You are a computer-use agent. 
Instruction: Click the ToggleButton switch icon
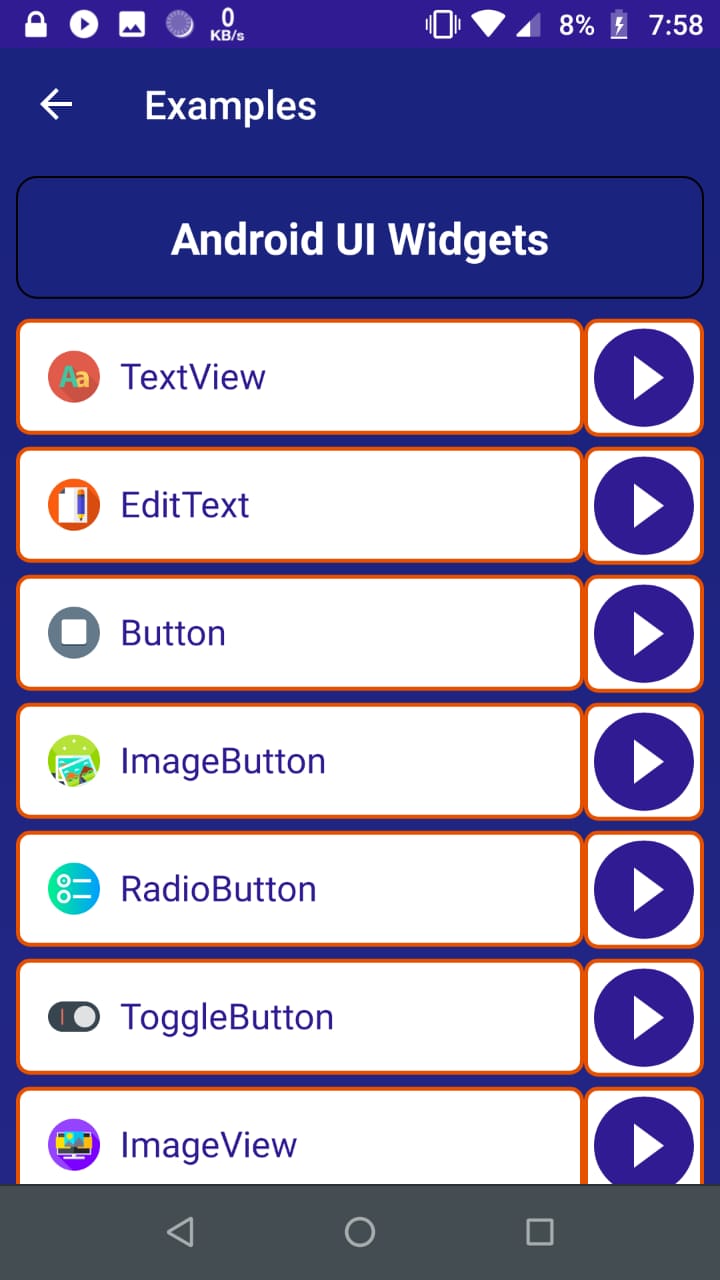73,1017
